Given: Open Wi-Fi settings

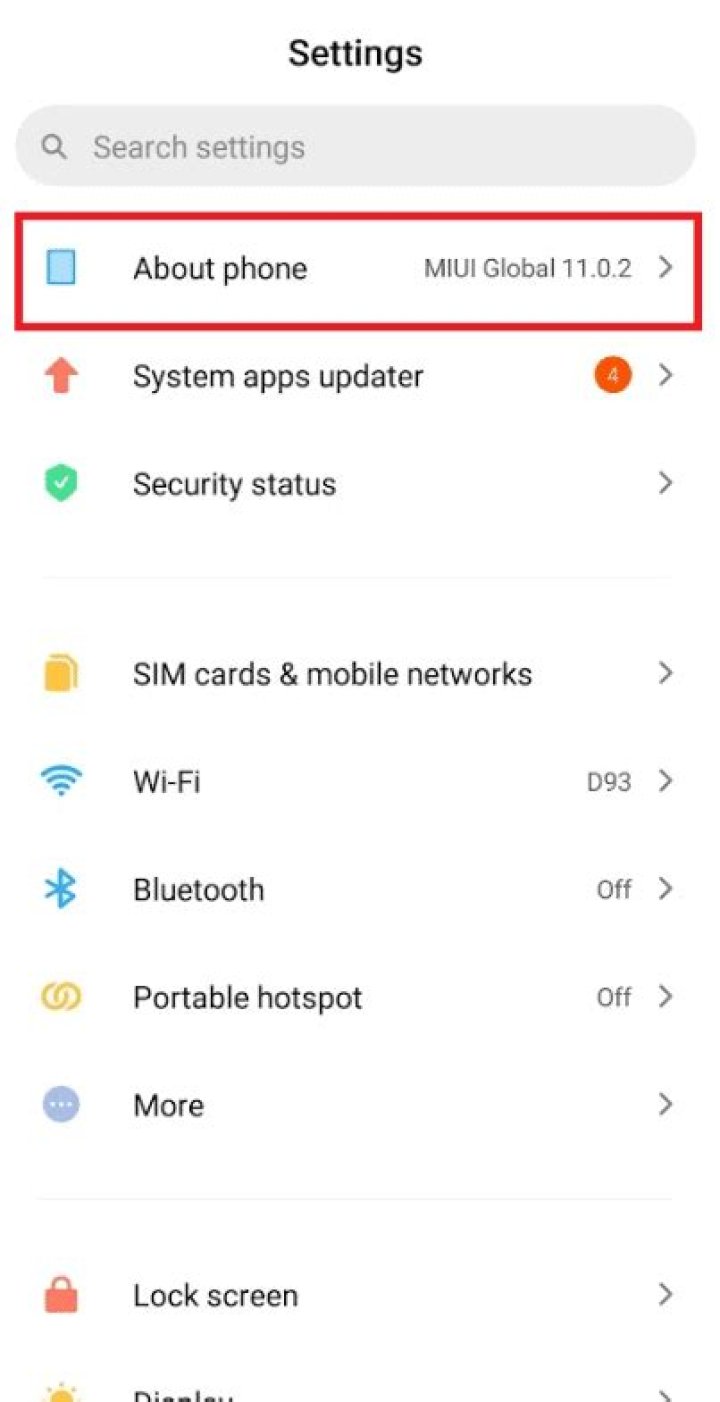Looking at the screenshot, I should [x=357, y=781].
